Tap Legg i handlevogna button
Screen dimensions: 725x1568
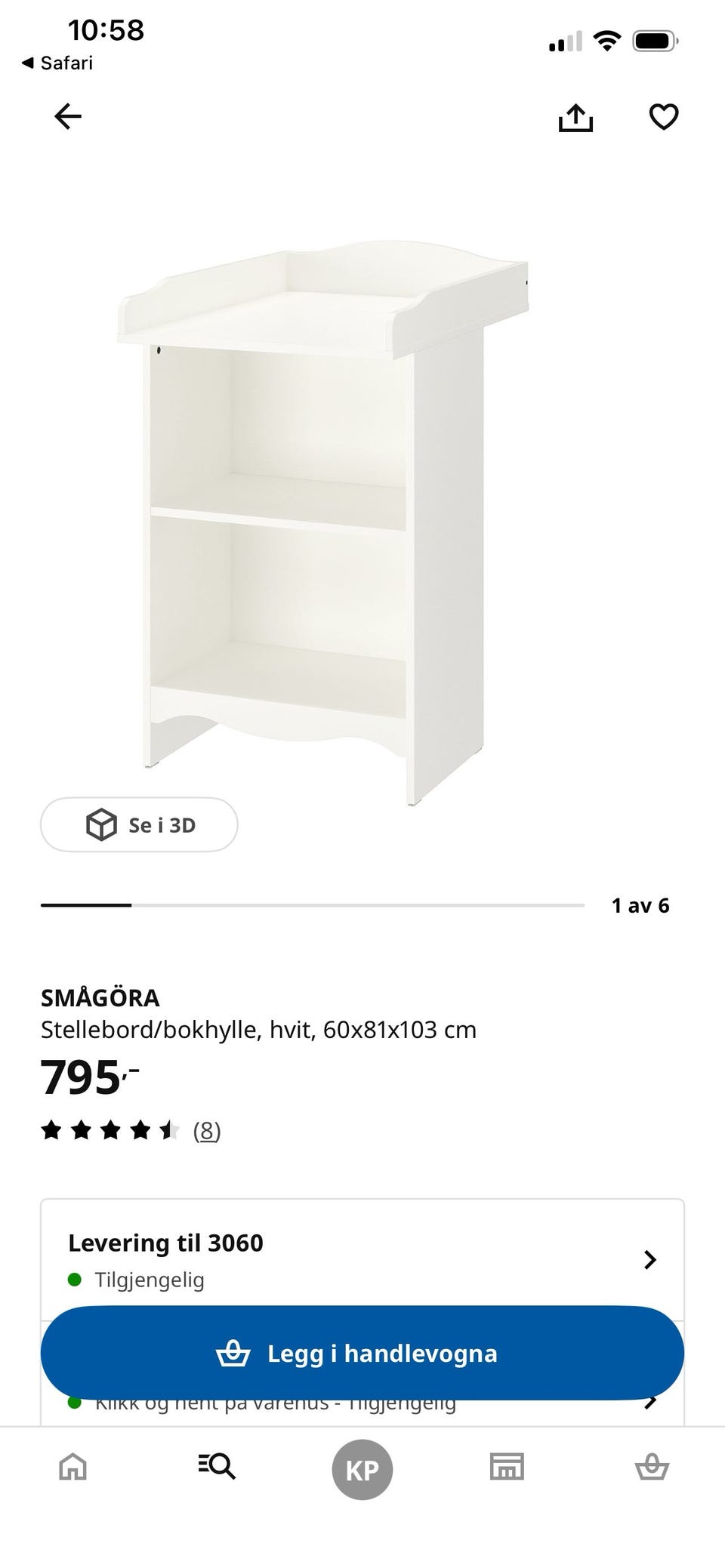(362, 1353)
